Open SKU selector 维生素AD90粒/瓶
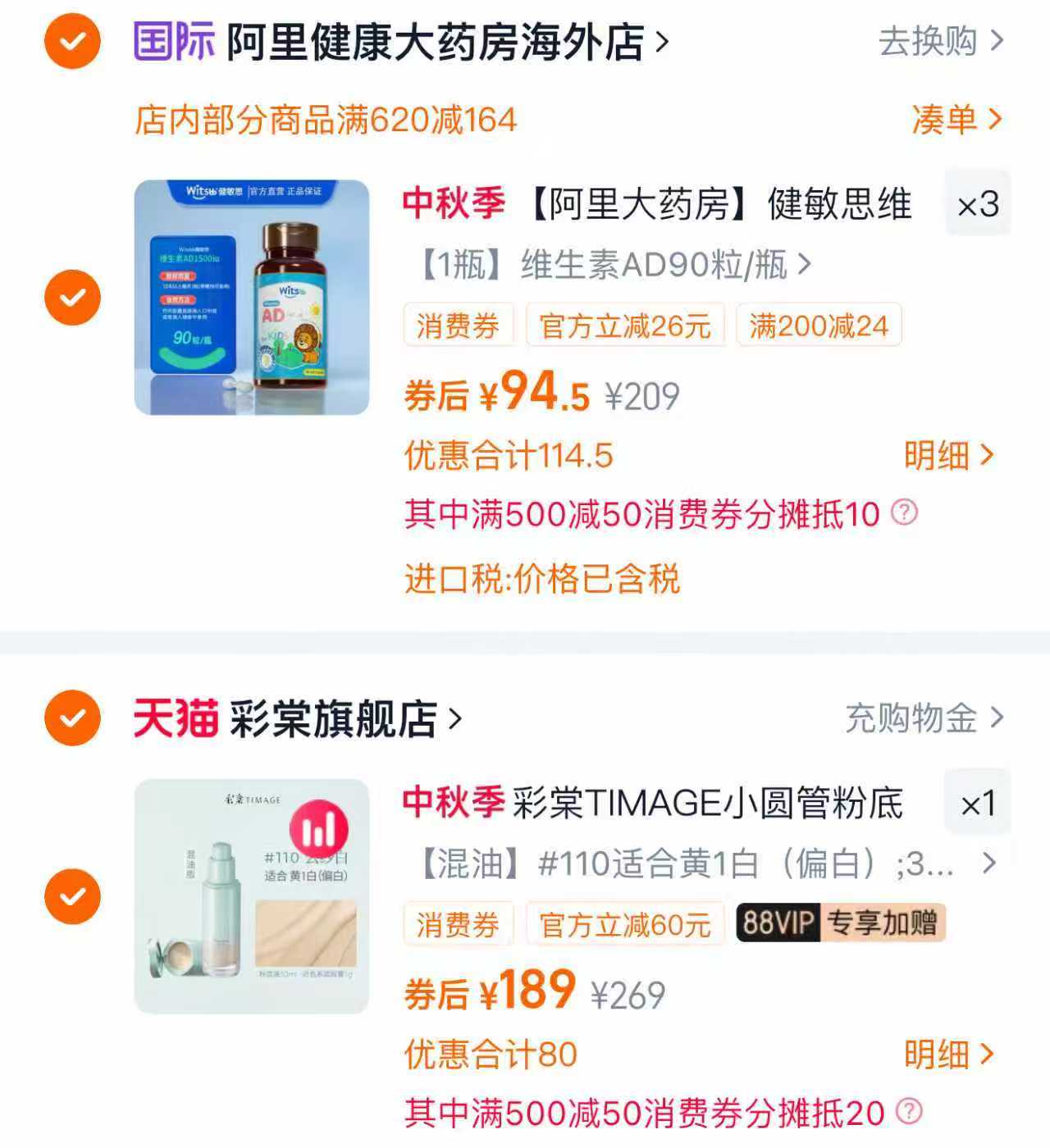The image size is (1050, 1148). [607, 264]
